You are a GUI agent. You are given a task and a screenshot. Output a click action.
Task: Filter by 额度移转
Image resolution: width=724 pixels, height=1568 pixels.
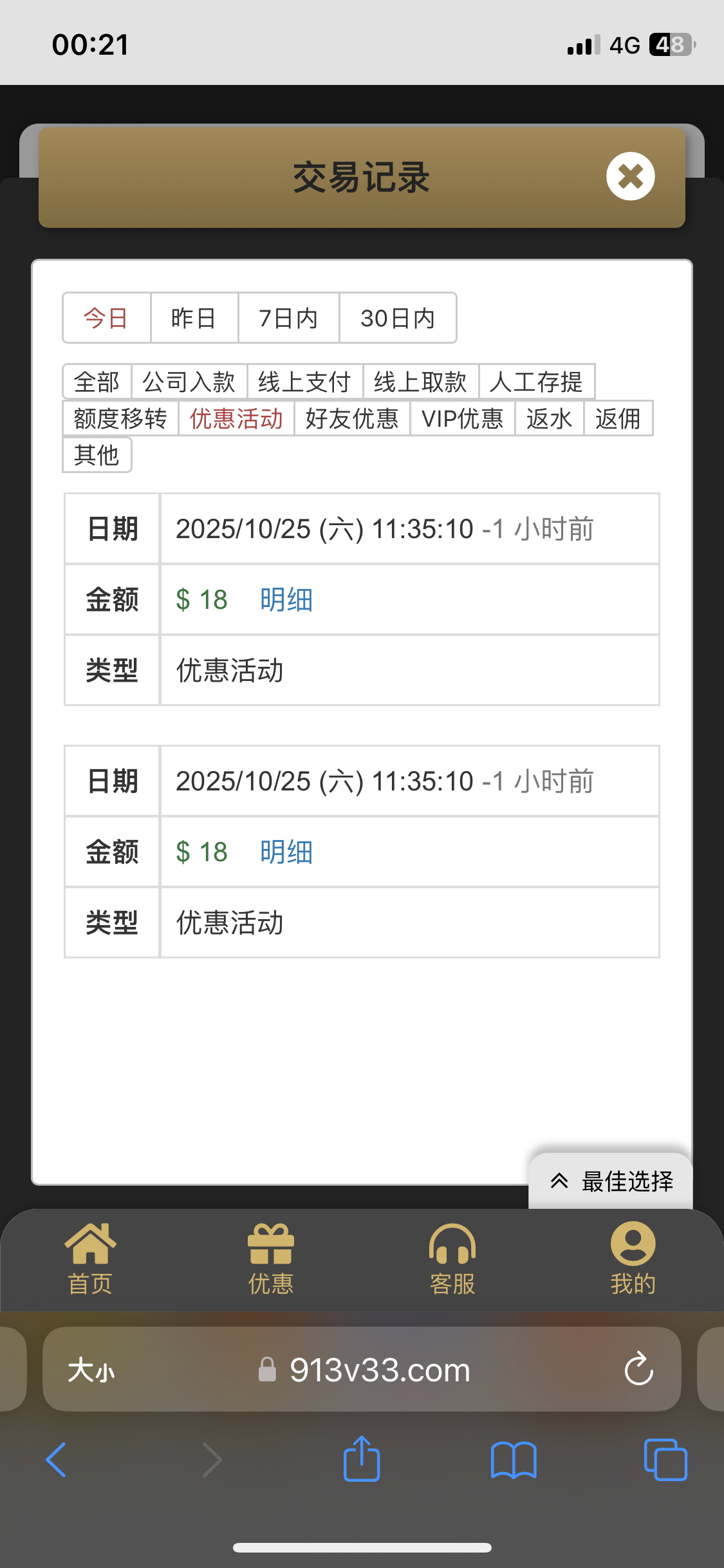(x=120, y=418)
